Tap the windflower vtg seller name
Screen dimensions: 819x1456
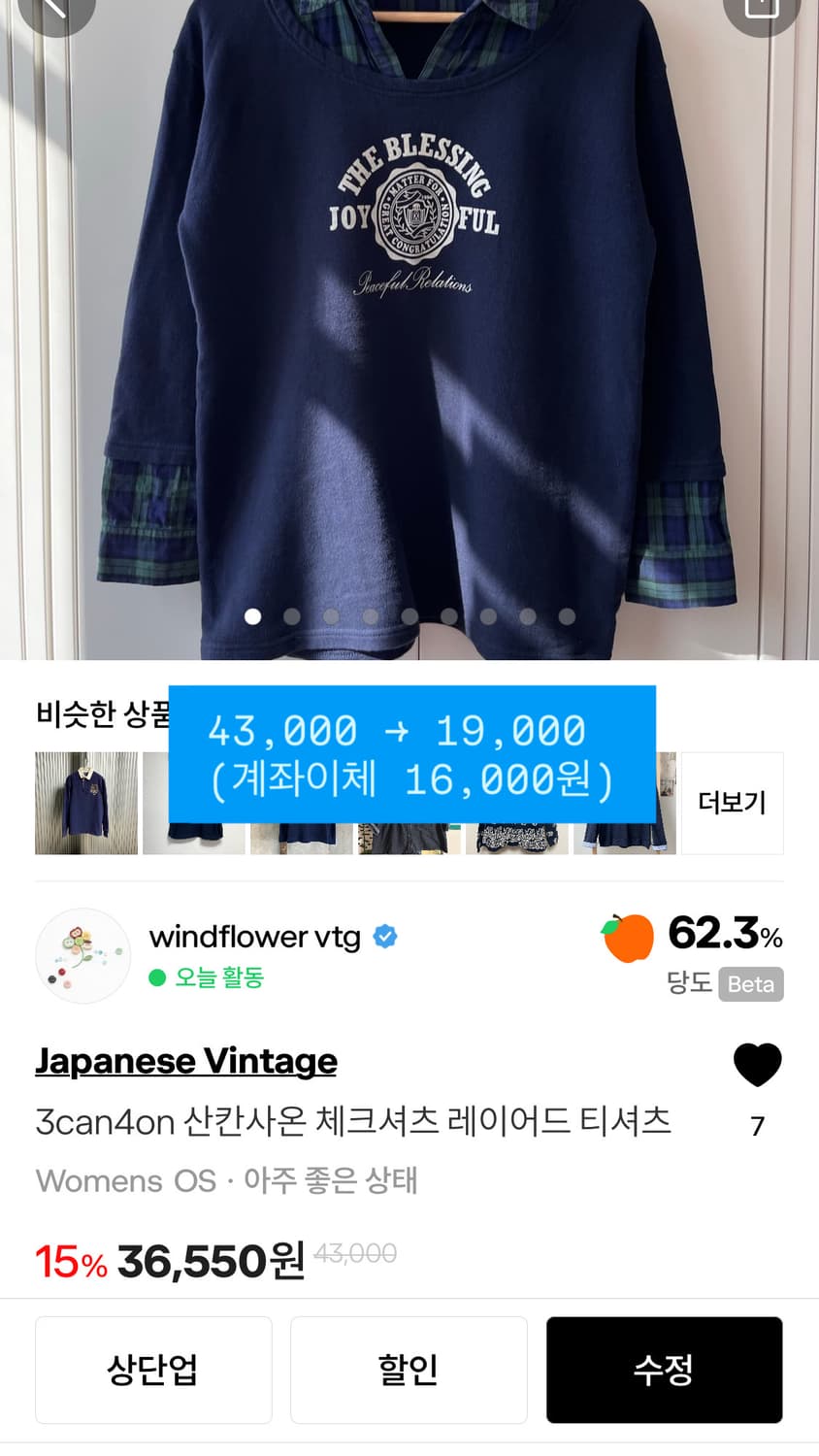pos(256,936)
